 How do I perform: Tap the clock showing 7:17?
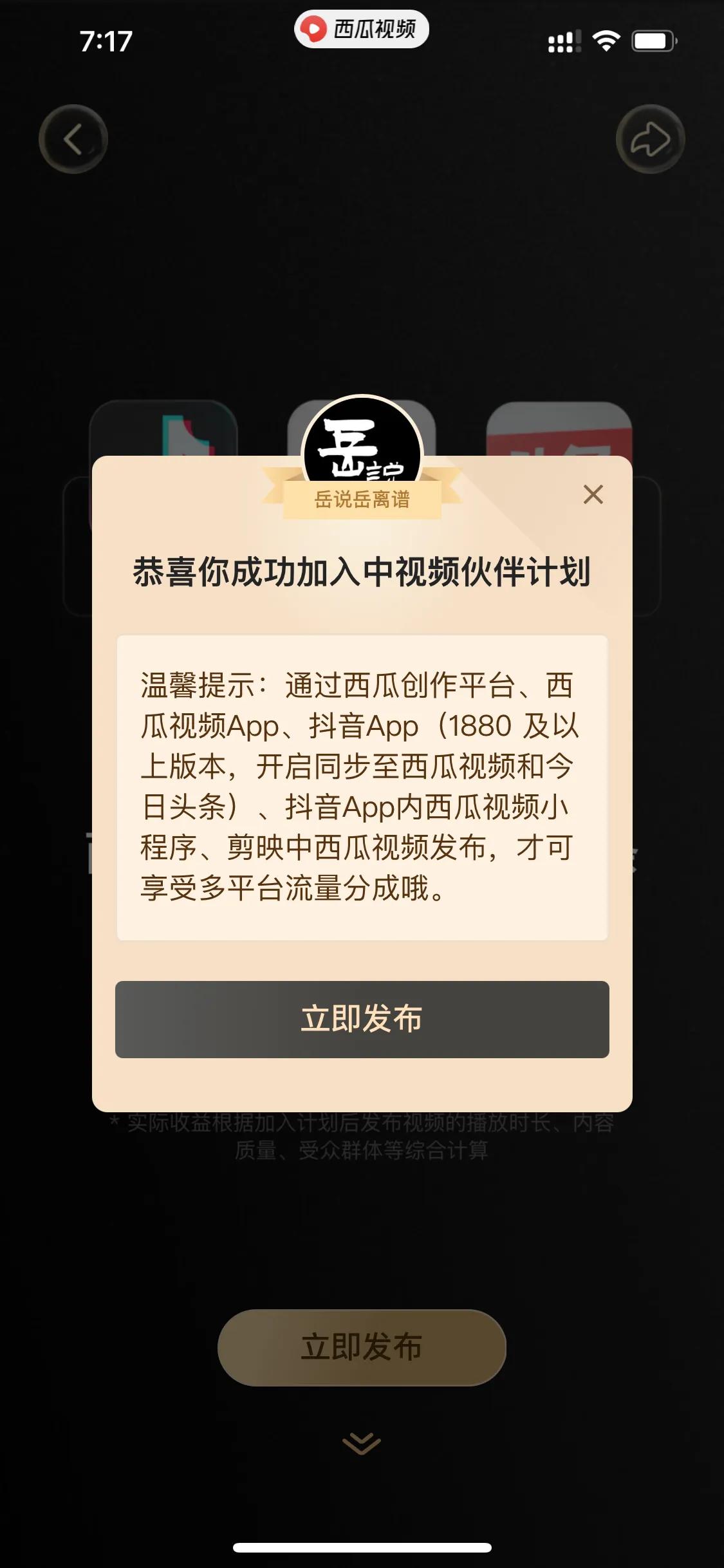click(x=105, y=40)
